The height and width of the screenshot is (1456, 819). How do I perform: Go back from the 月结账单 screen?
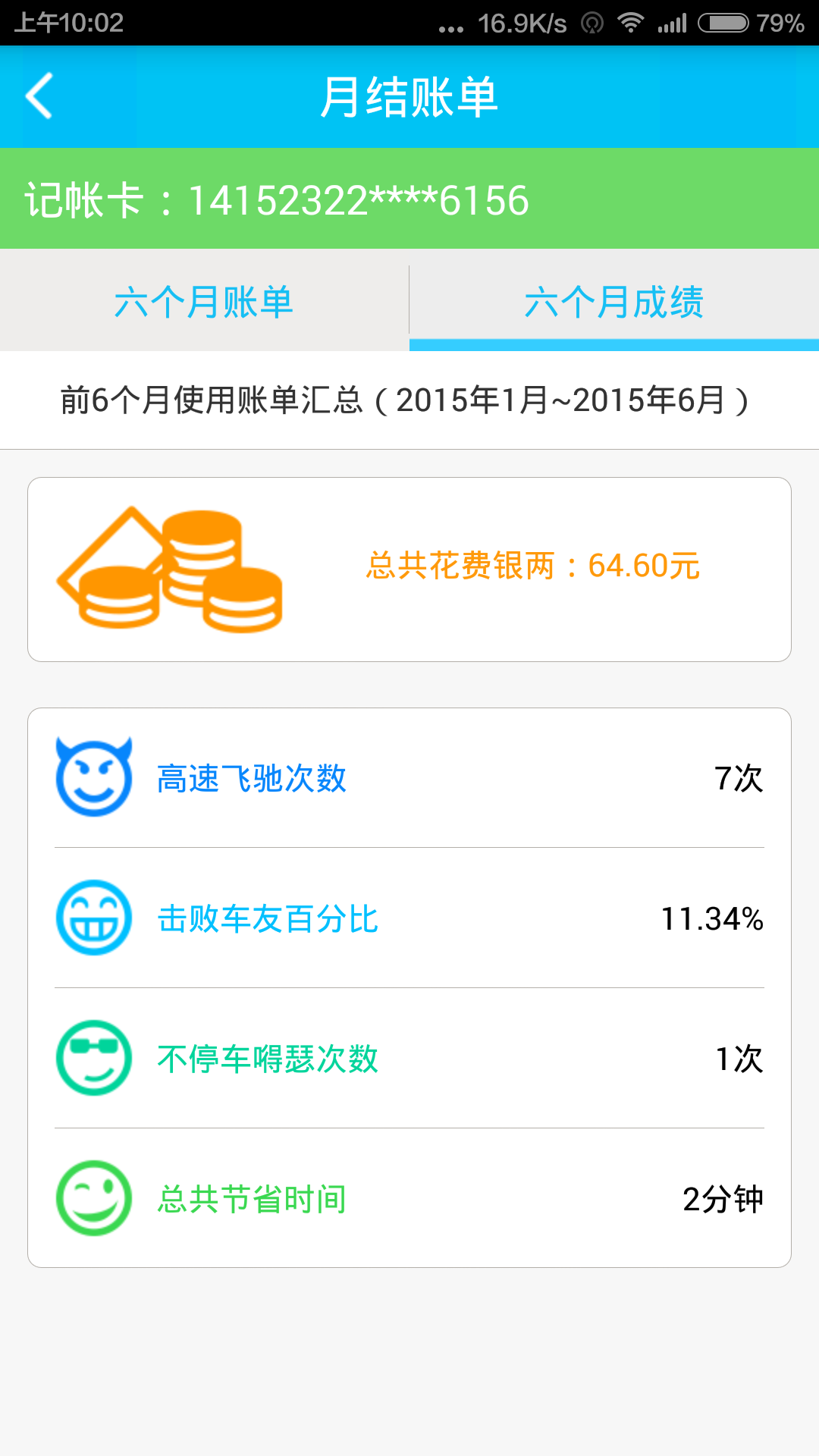tap(39, 96)
